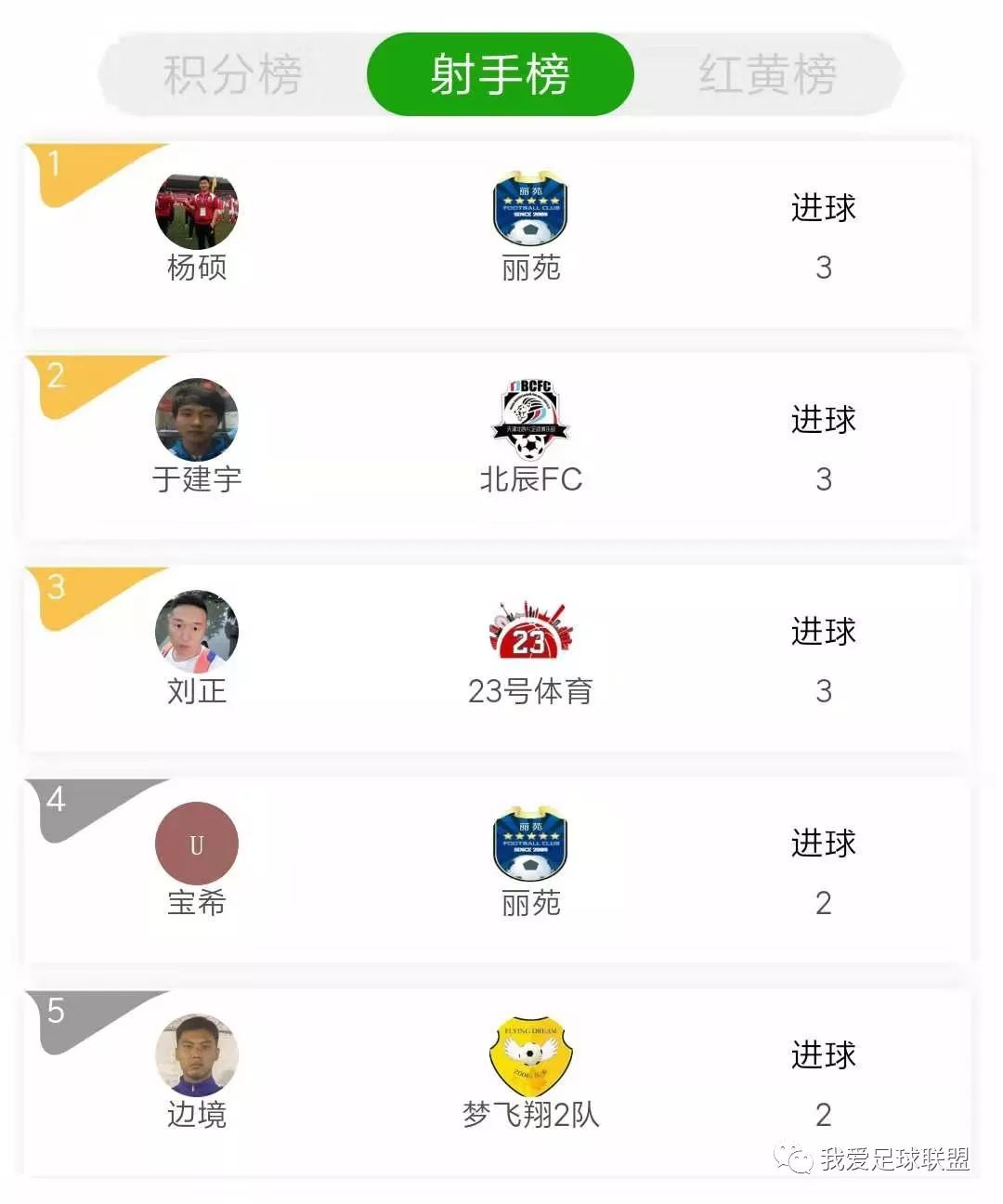The width and height of the screenshot is (1003, 1204).
Task: Select the gray U avatar for 宝希
Action: (197, 842)
